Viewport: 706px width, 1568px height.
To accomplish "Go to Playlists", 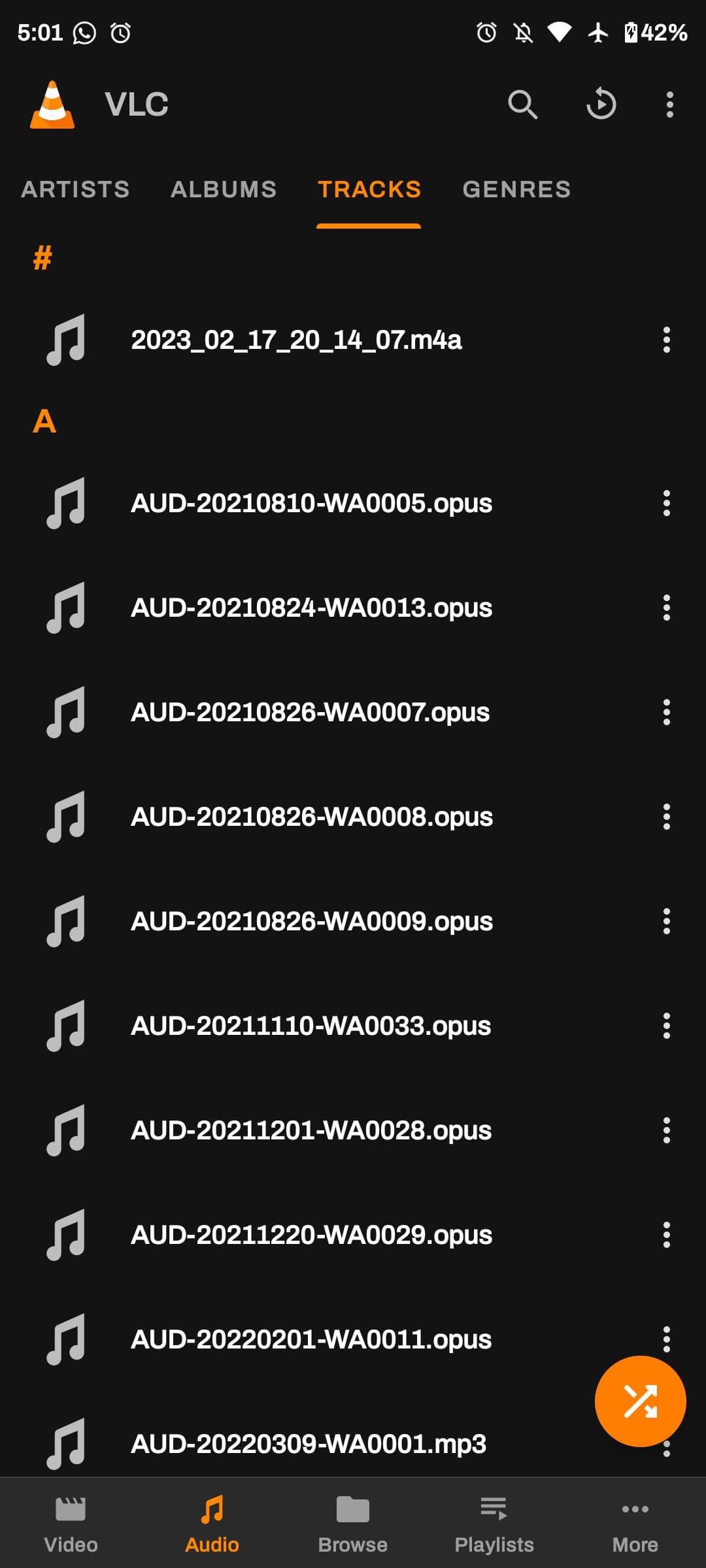I will click(x=494, y=1524).
